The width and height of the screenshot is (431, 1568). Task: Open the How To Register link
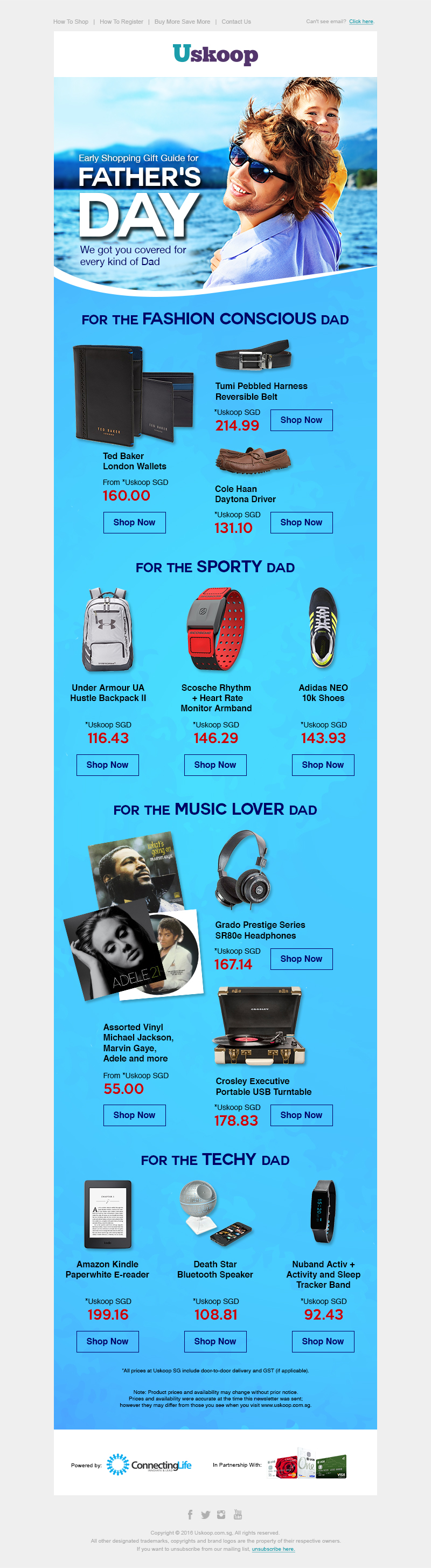[x=121, y=22]
